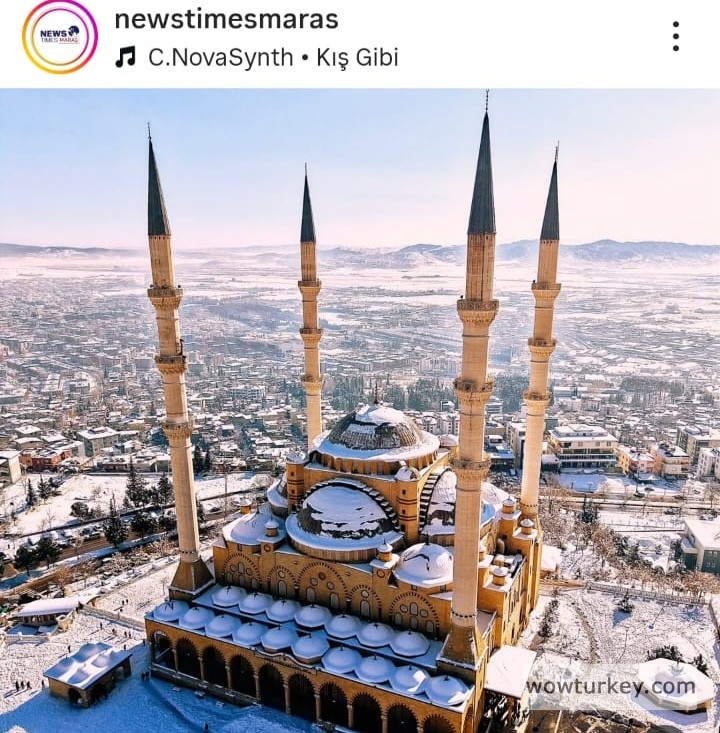Open the C.NovaSynth Kış Gibi audio
The height and width of the screenshot is (733, 720).
[271, 57]
